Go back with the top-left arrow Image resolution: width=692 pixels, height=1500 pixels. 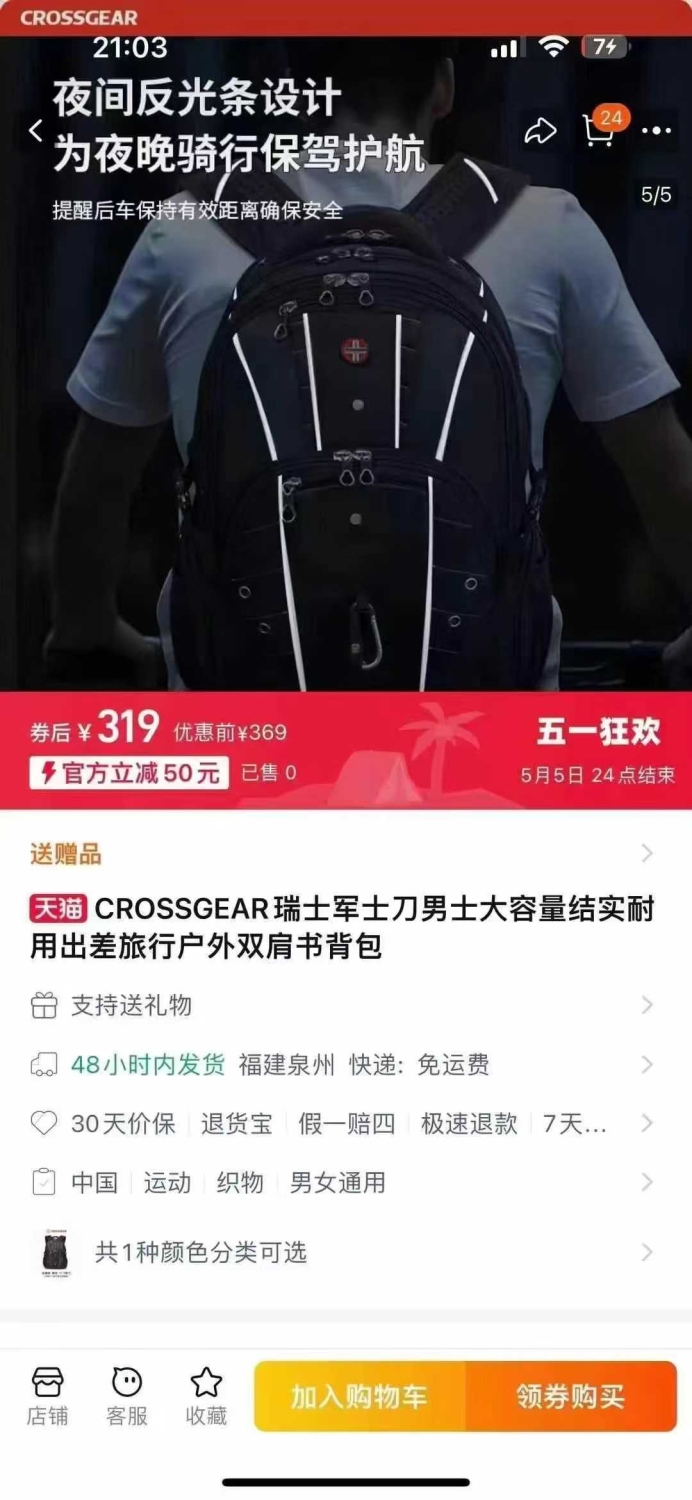(x=36, y=131)
